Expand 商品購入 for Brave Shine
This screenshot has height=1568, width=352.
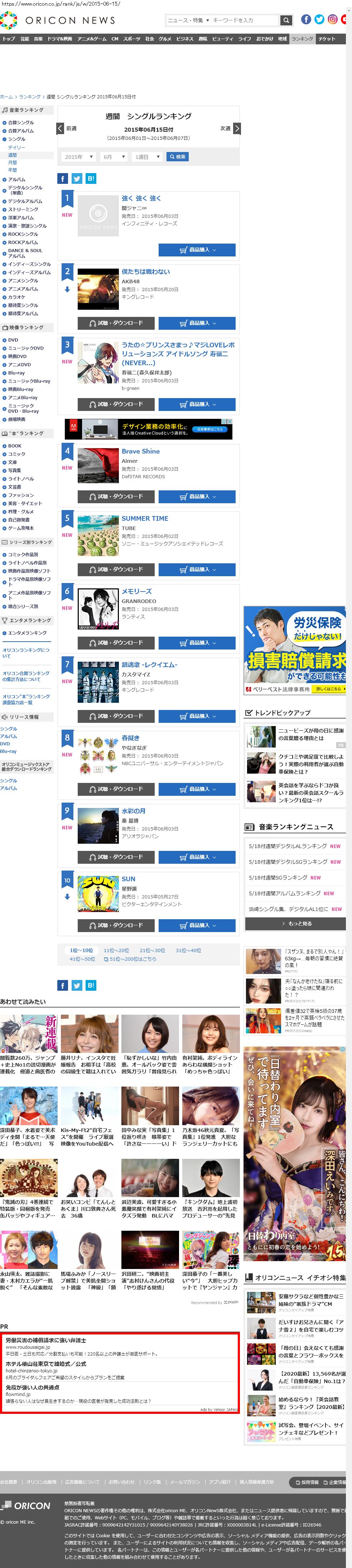(197, 497)
